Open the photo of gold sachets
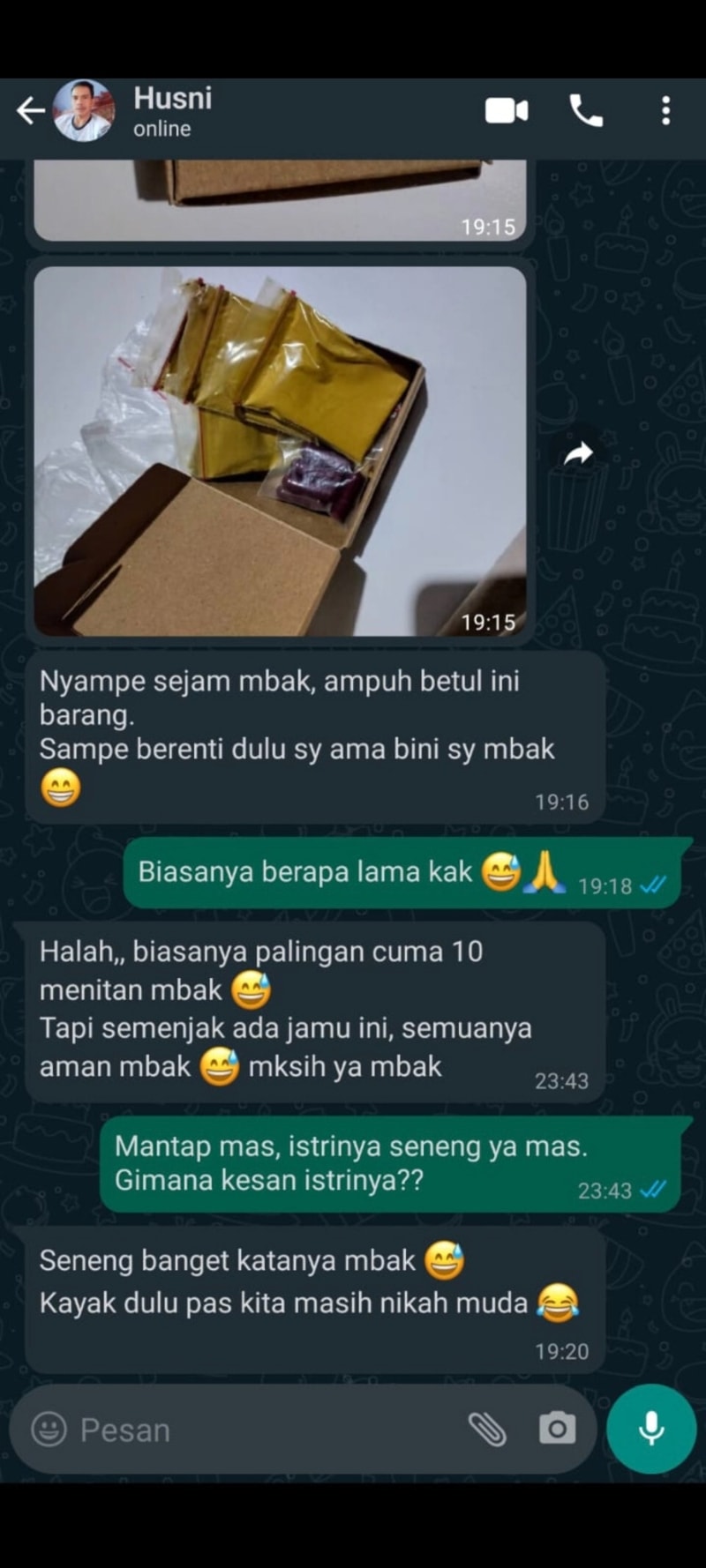 pyautogui.click(x=280, y=451)
